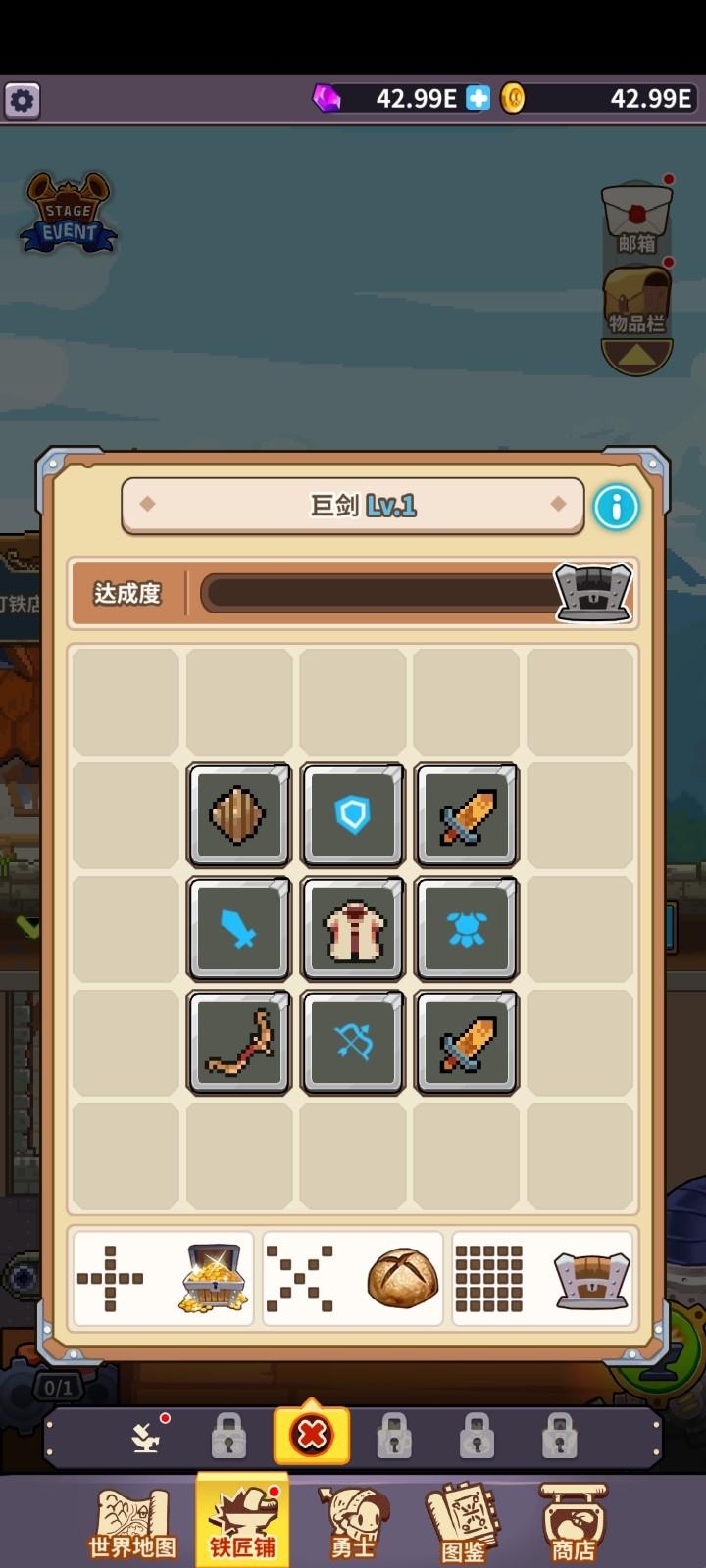Add more purple gems with plus button
Screen dimensions: 706x1568
click(479, 98)
